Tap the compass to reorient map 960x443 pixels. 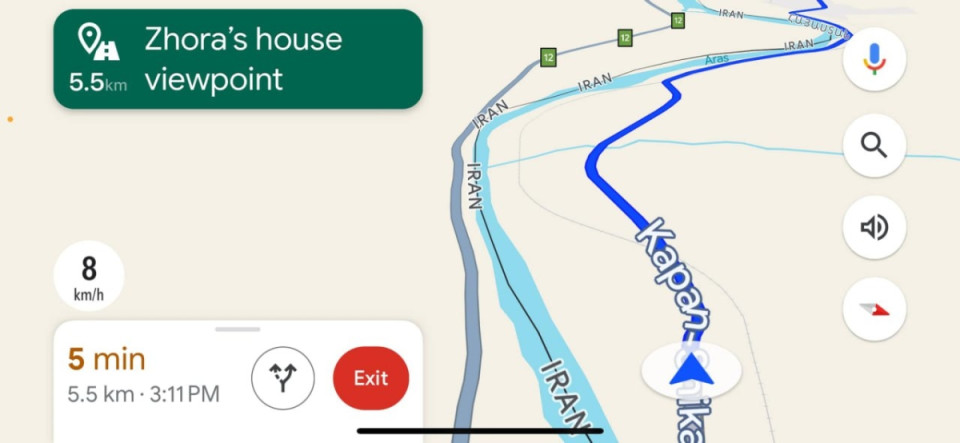point(874,309)
